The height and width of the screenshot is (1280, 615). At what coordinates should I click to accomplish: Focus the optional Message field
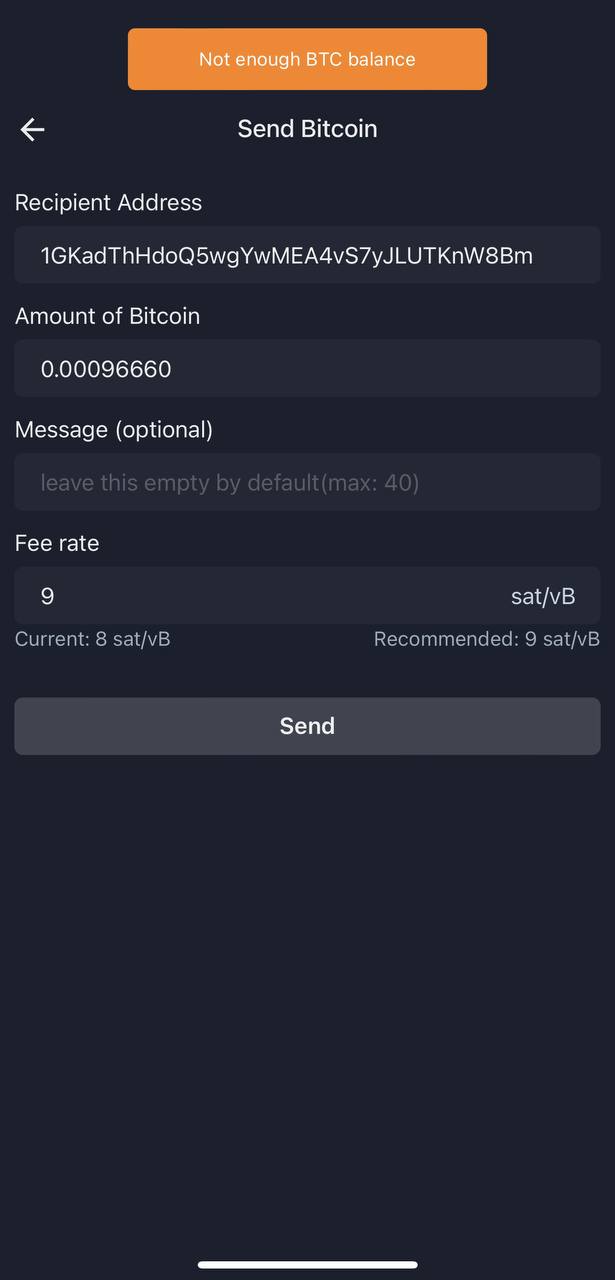(307, 482)
